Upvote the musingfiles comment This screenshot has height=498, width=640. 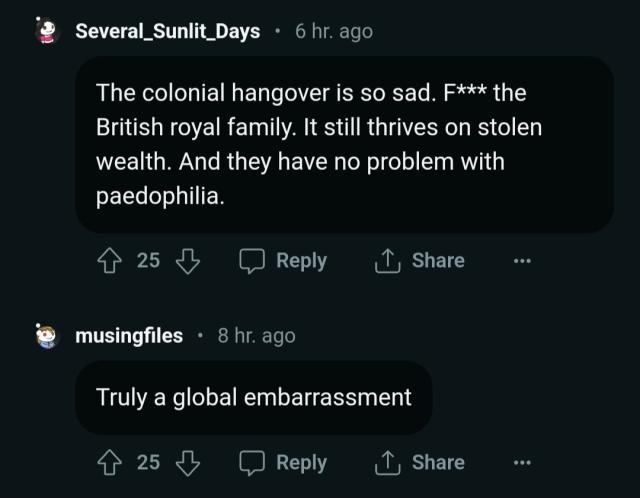click(110, 462)
